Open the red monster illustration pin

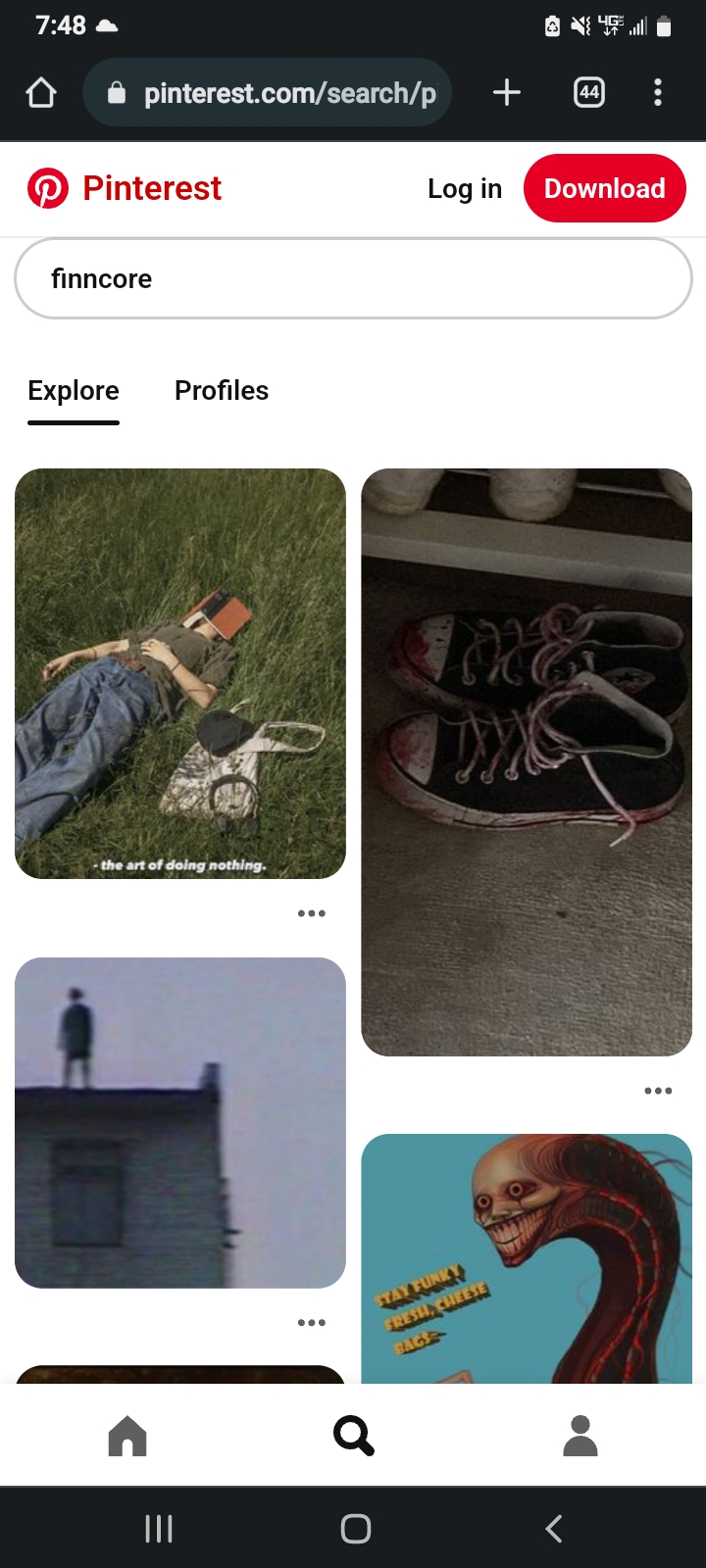coord(527,1258)
